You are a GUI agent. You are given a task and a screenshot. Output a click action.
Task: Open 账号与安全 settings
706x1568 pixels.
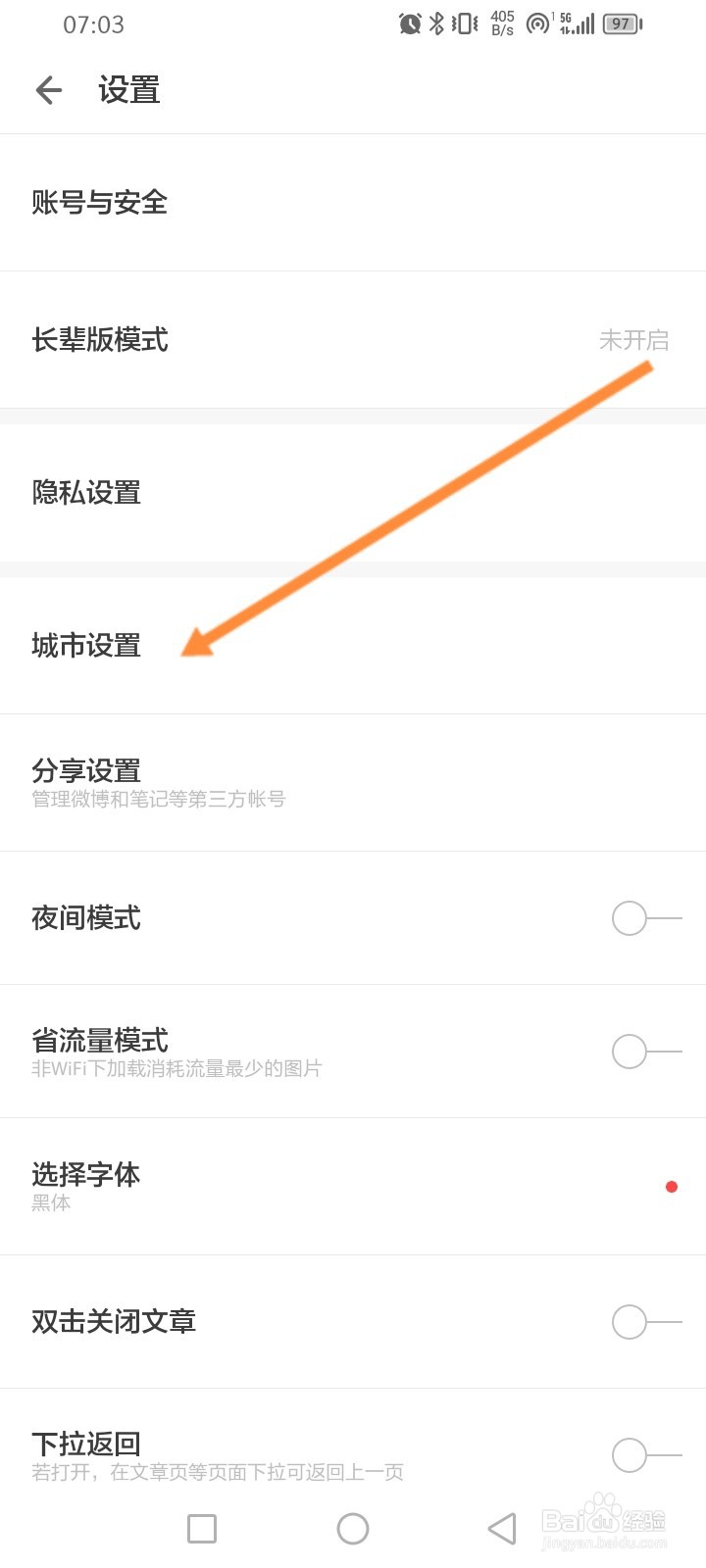99,205
